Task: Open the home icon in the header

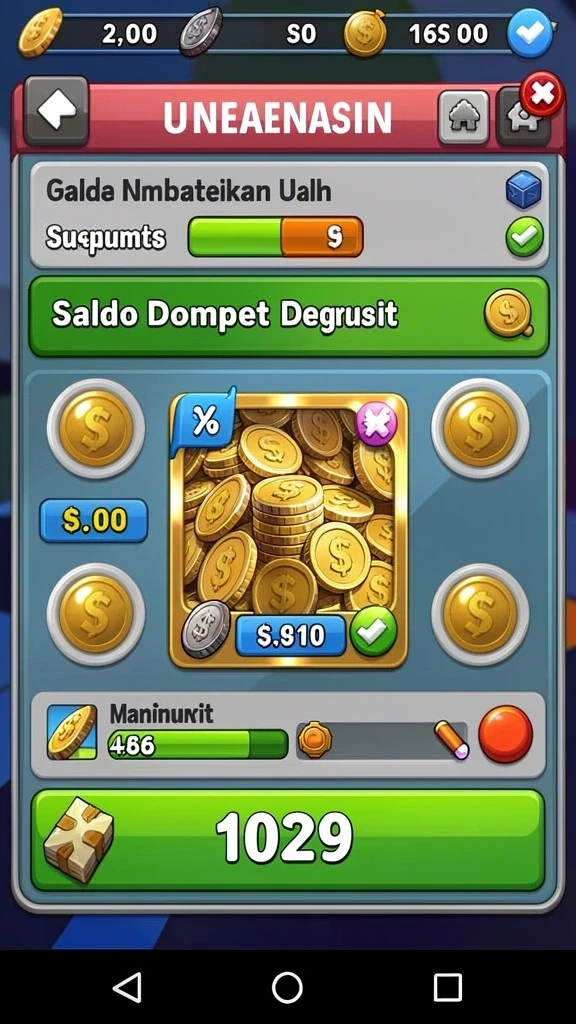Action: [x=463, y=118]
